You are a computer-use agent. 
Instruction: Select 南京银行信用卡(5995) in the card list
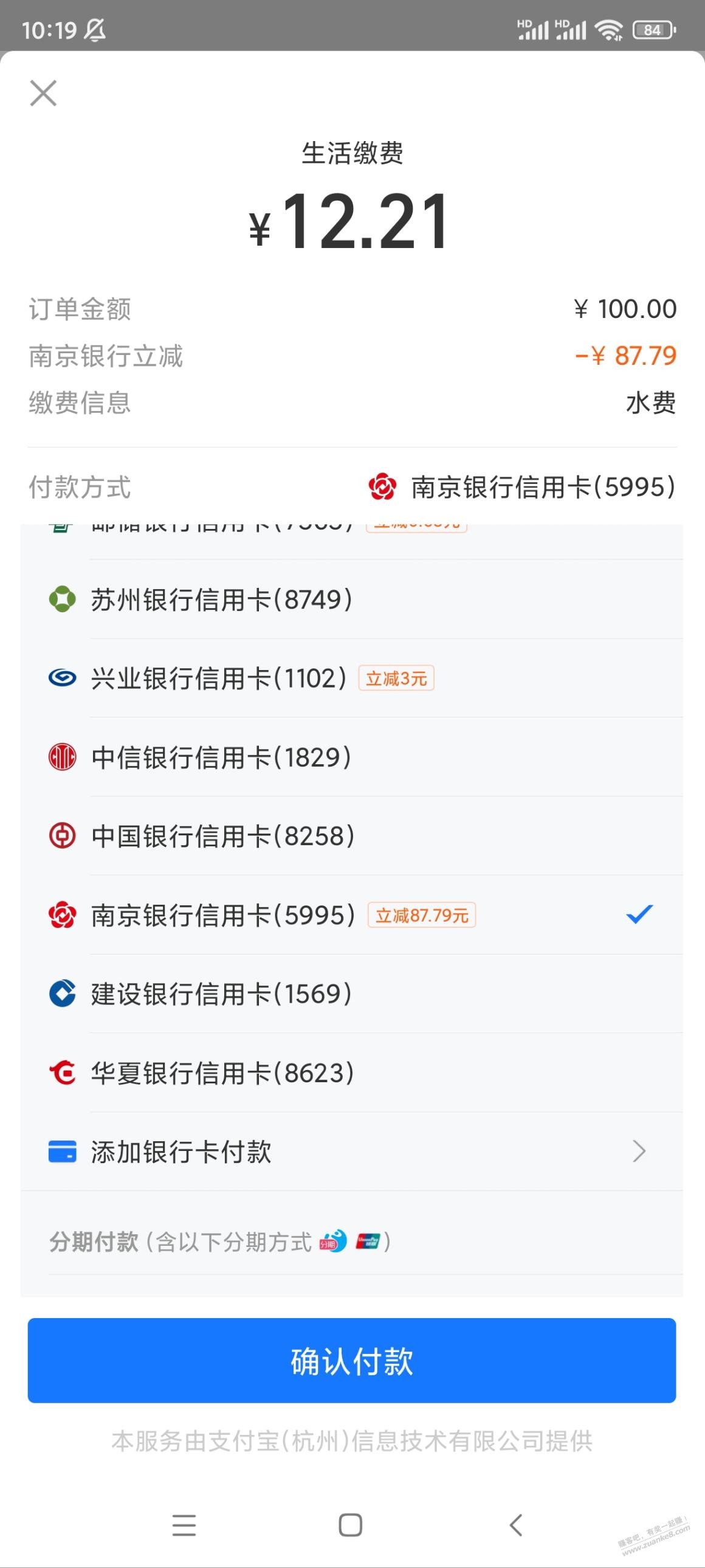pyautogui.click(x=351, y=915)
